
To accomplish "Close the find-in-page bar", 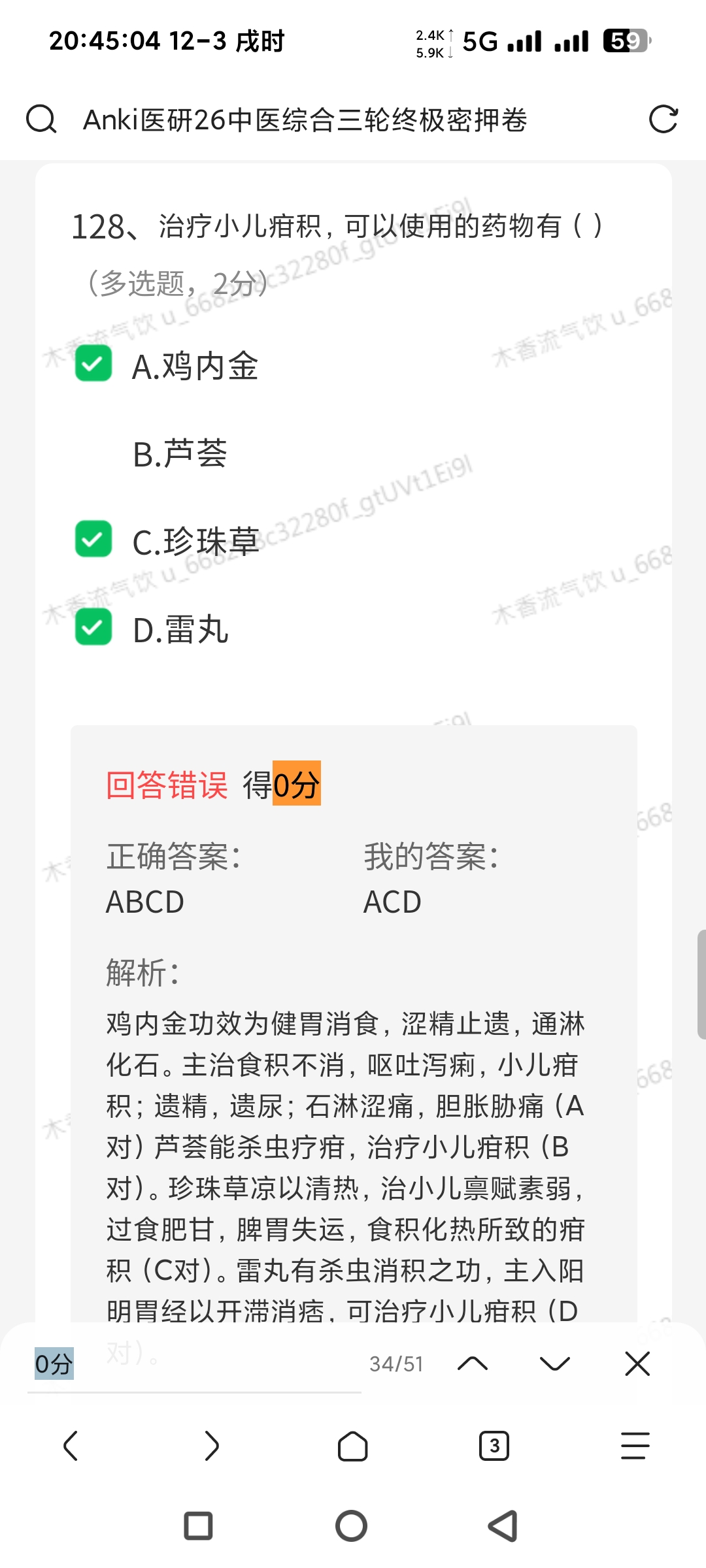I will pos(637,1364).
